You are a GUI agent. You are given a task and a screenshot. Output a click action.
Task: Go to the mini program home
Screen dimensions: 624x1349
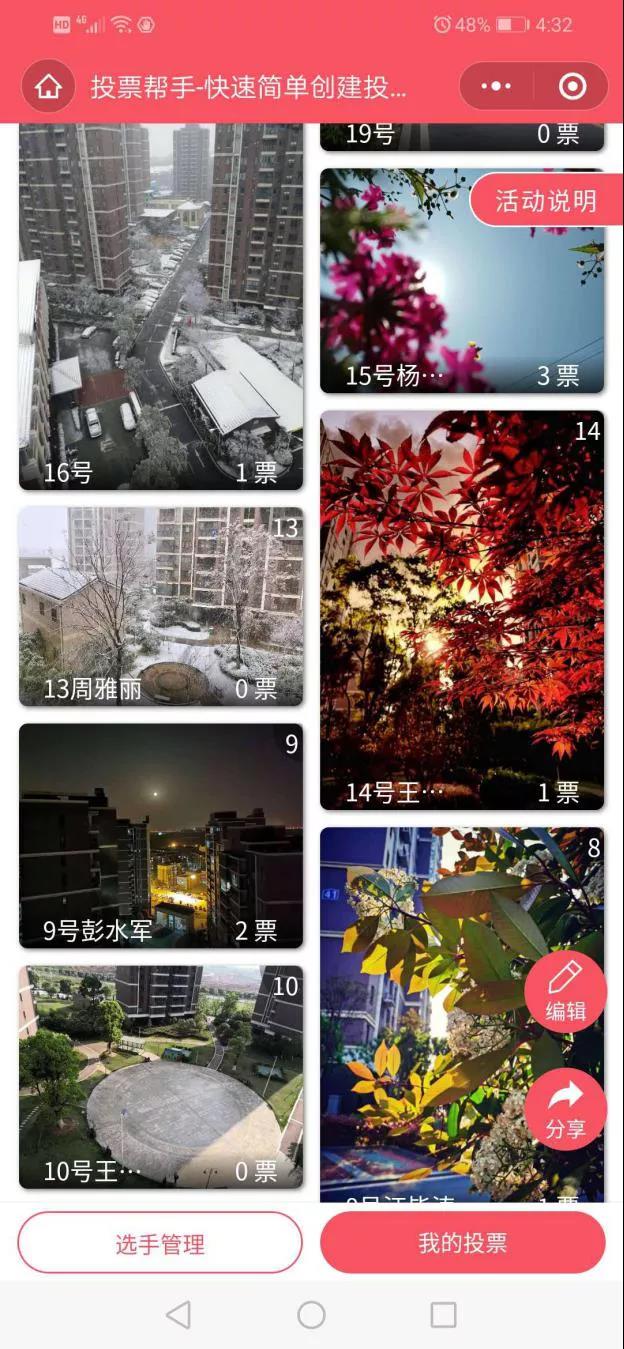(48, 87)
